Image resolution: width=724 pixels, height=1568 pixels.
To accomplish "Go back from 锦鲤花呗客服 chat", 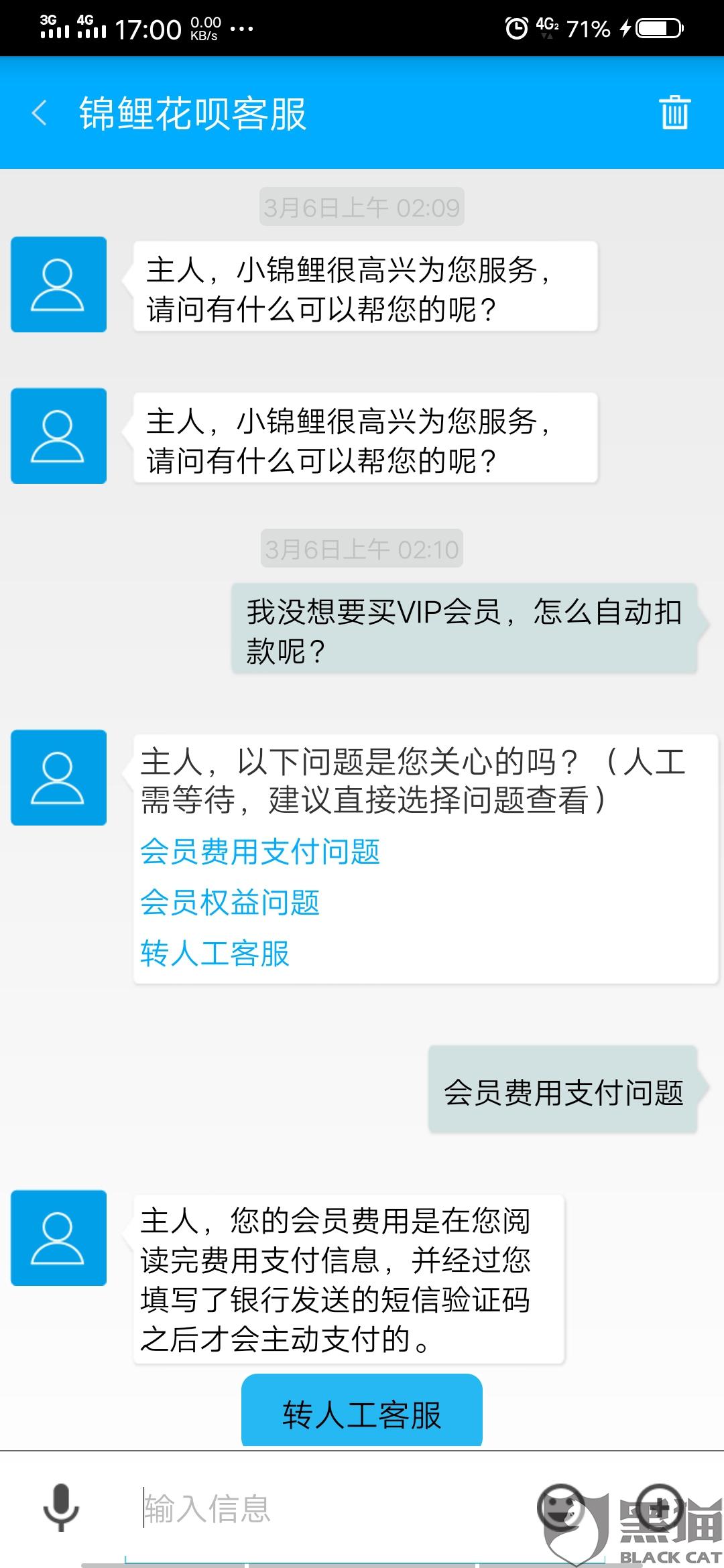I will click(x=40, y=113).
